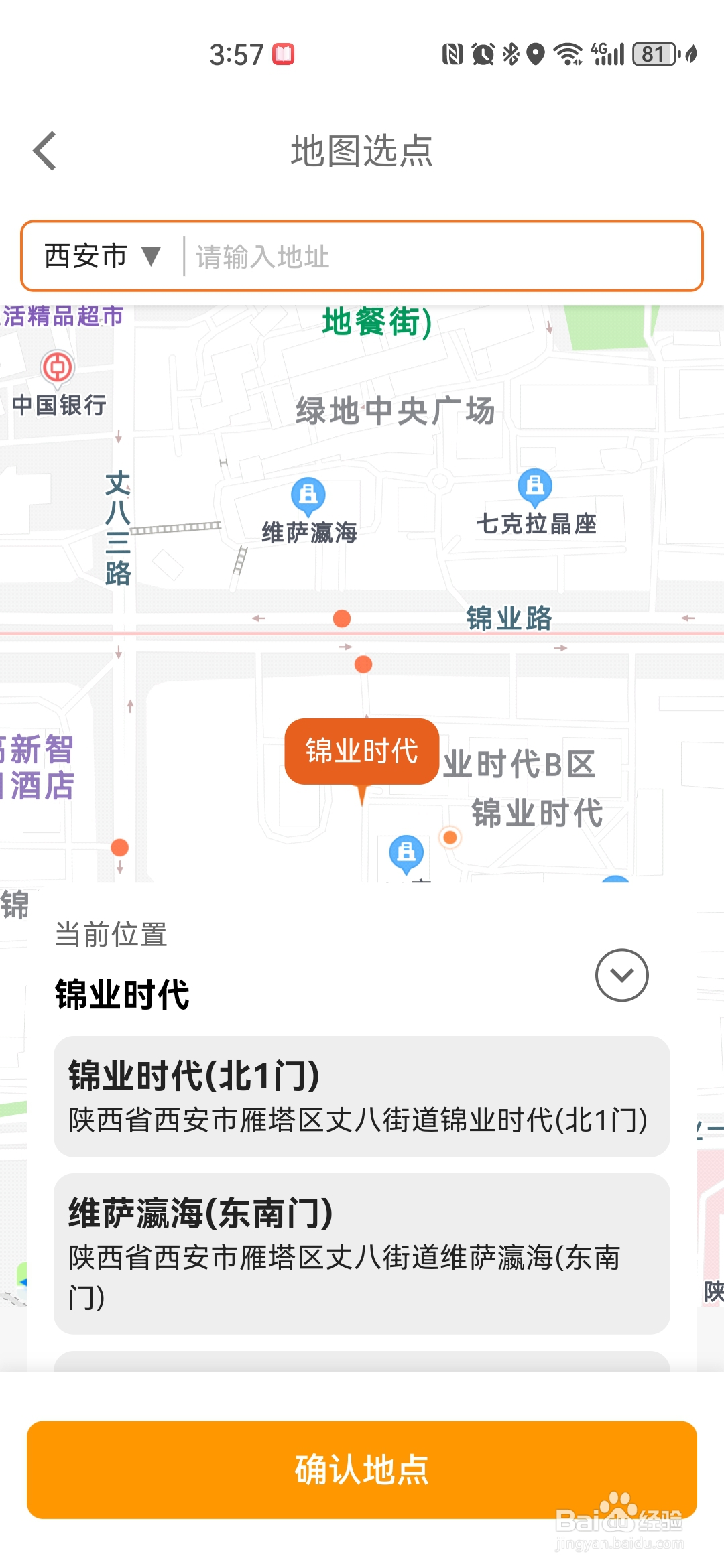Screen dimensions: 724x1568
Task: Tap the Bluetooth icon in the status bar
Action: coord(511,54)
